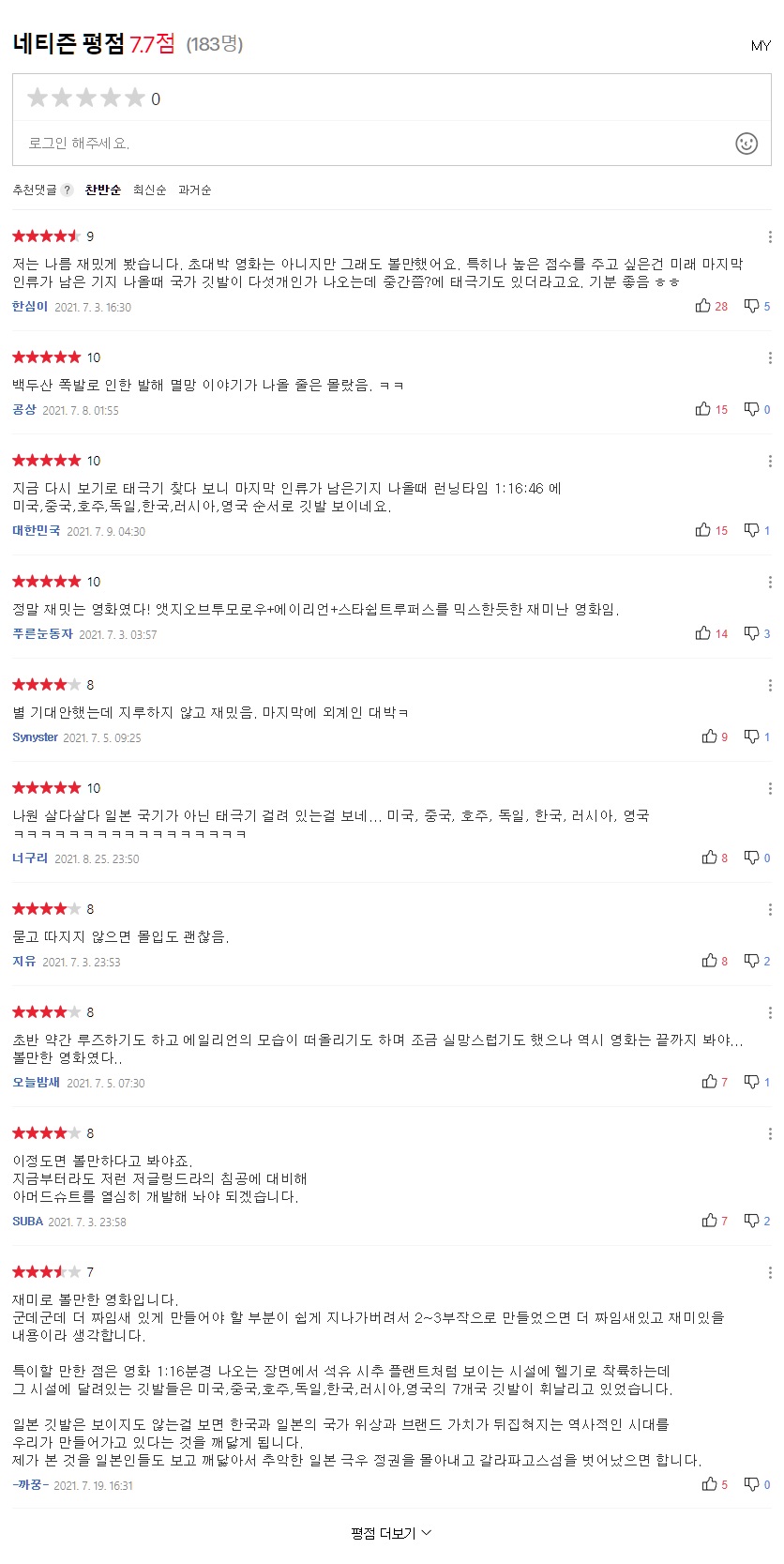The image size is (784, 1564).
Task: Select the 찬반순 sort option
Action: pos(103,190)
